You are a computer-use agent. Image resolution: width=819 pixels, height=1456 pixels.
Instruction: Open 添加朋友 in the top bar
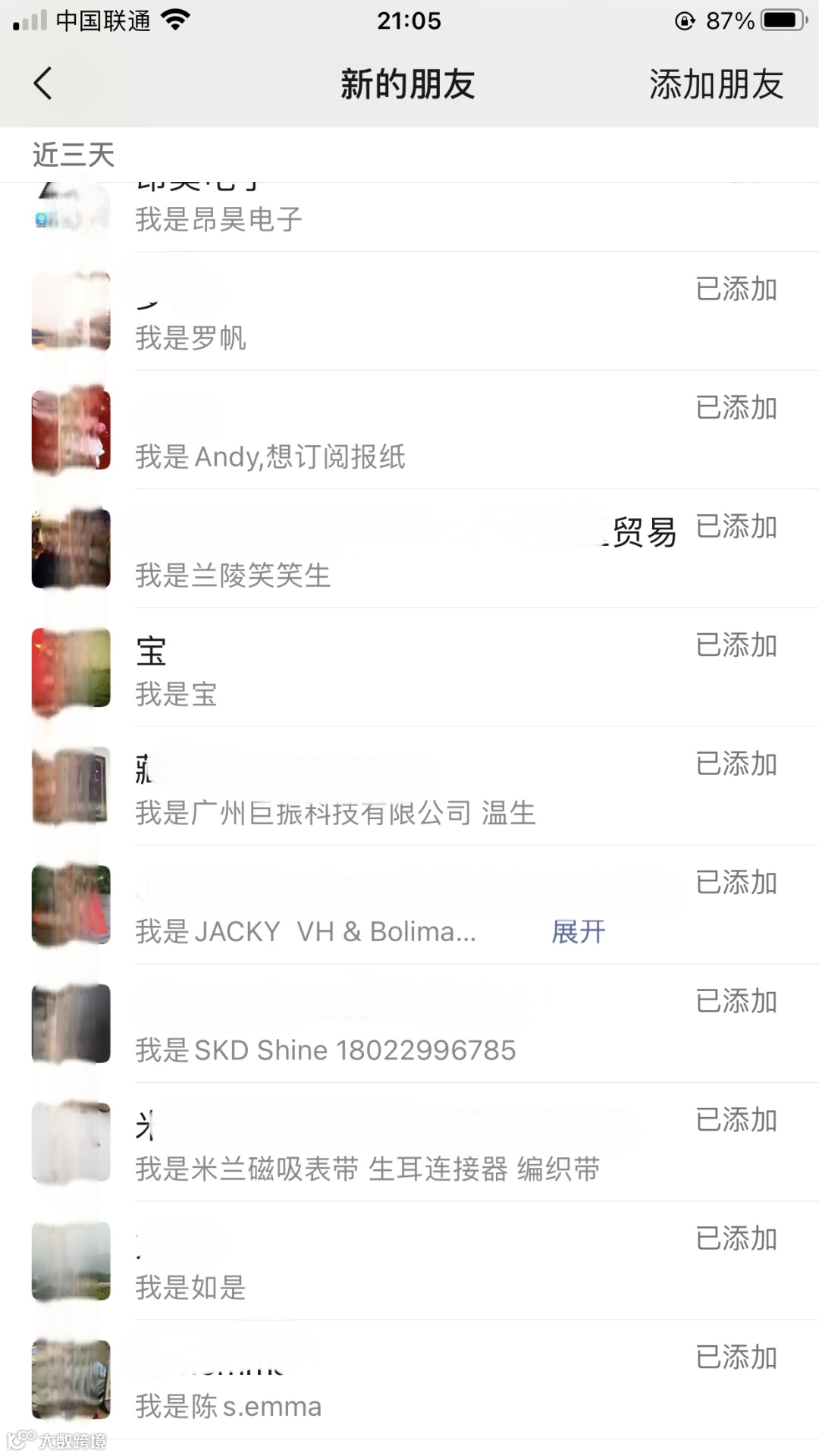(715, 84)
